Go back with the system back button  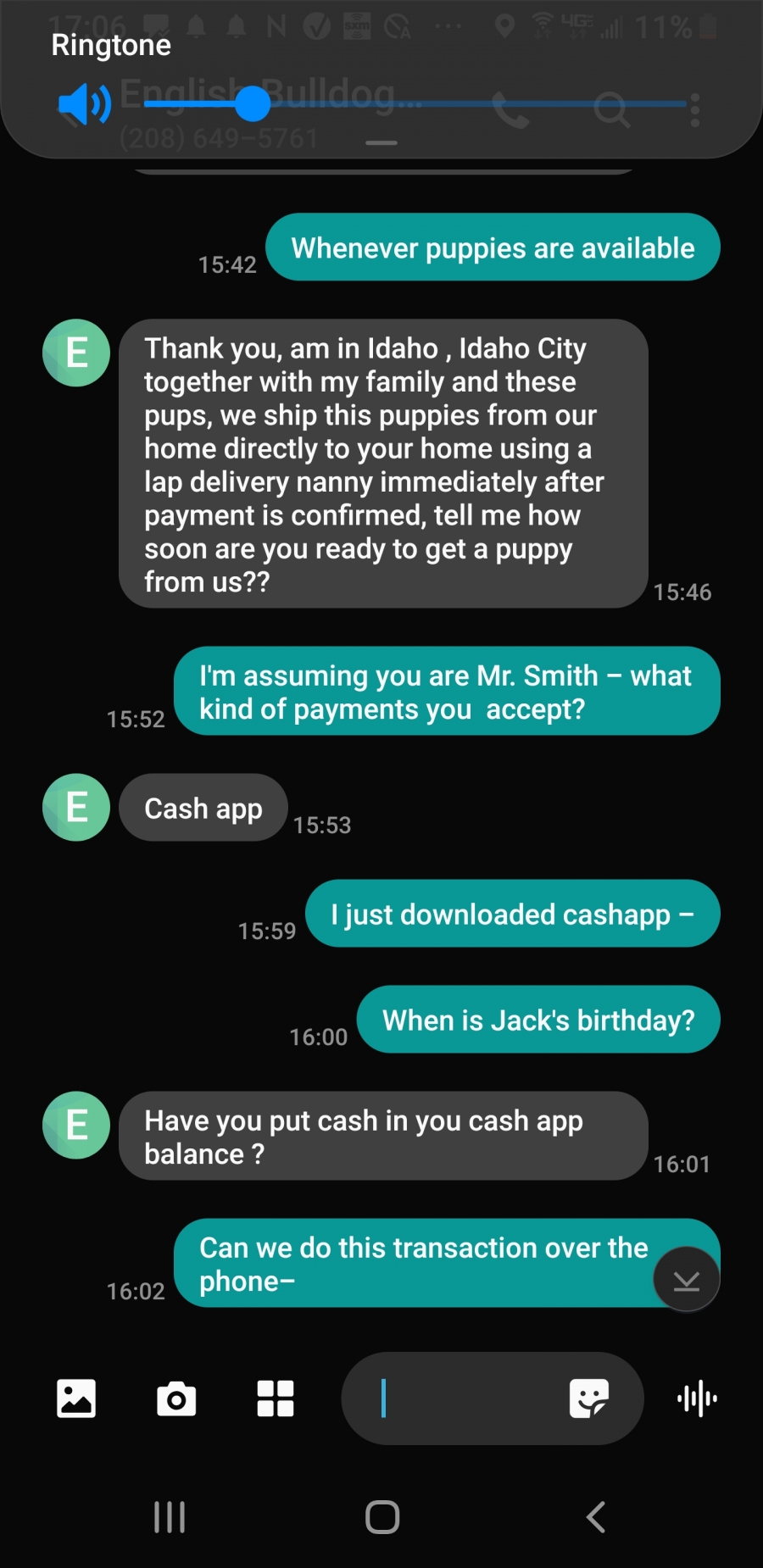(x=596, y=1517)
